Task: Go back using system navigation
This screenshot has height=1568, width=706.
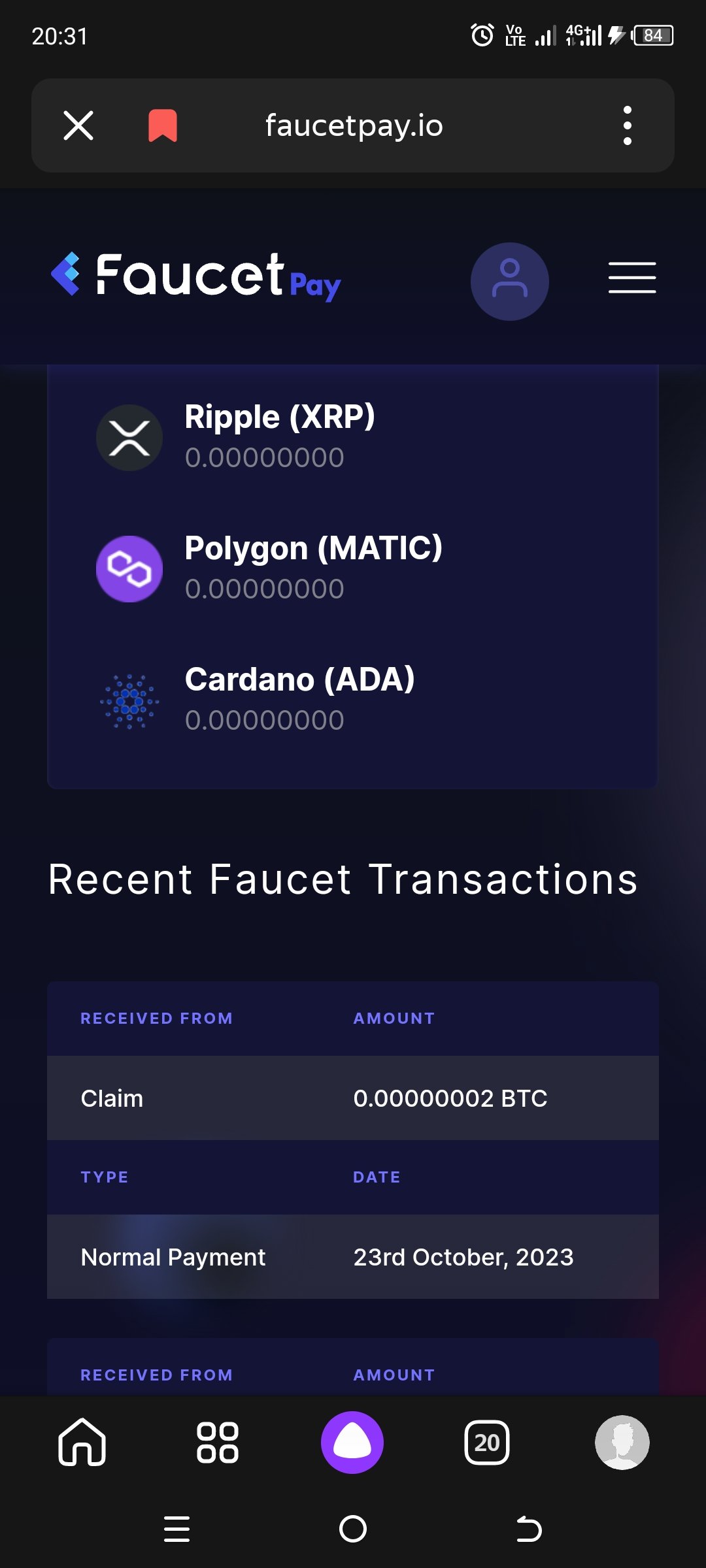Action: click(x=529, y=1529)
